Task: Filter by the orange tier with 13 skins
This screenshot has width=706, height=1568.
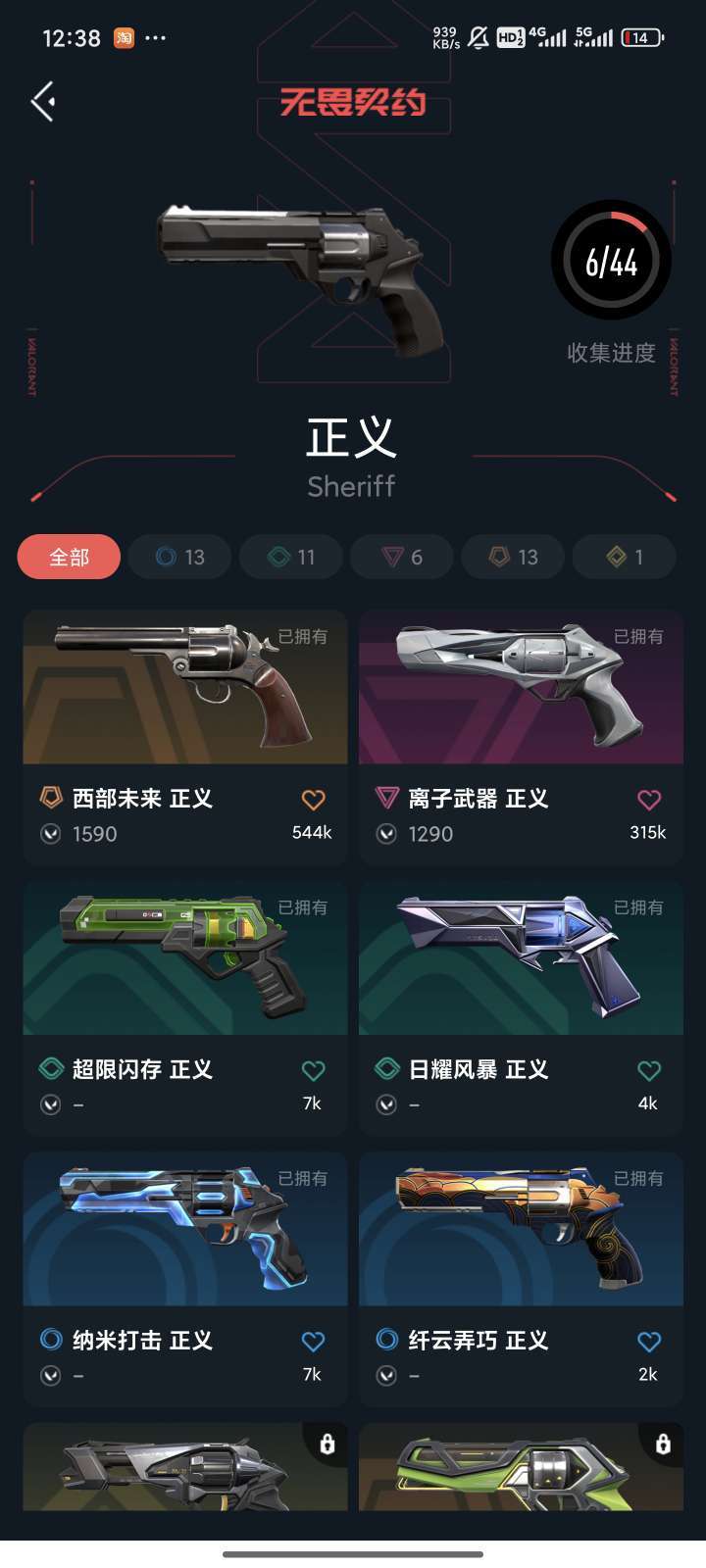Action: click(x=513, y=557)
